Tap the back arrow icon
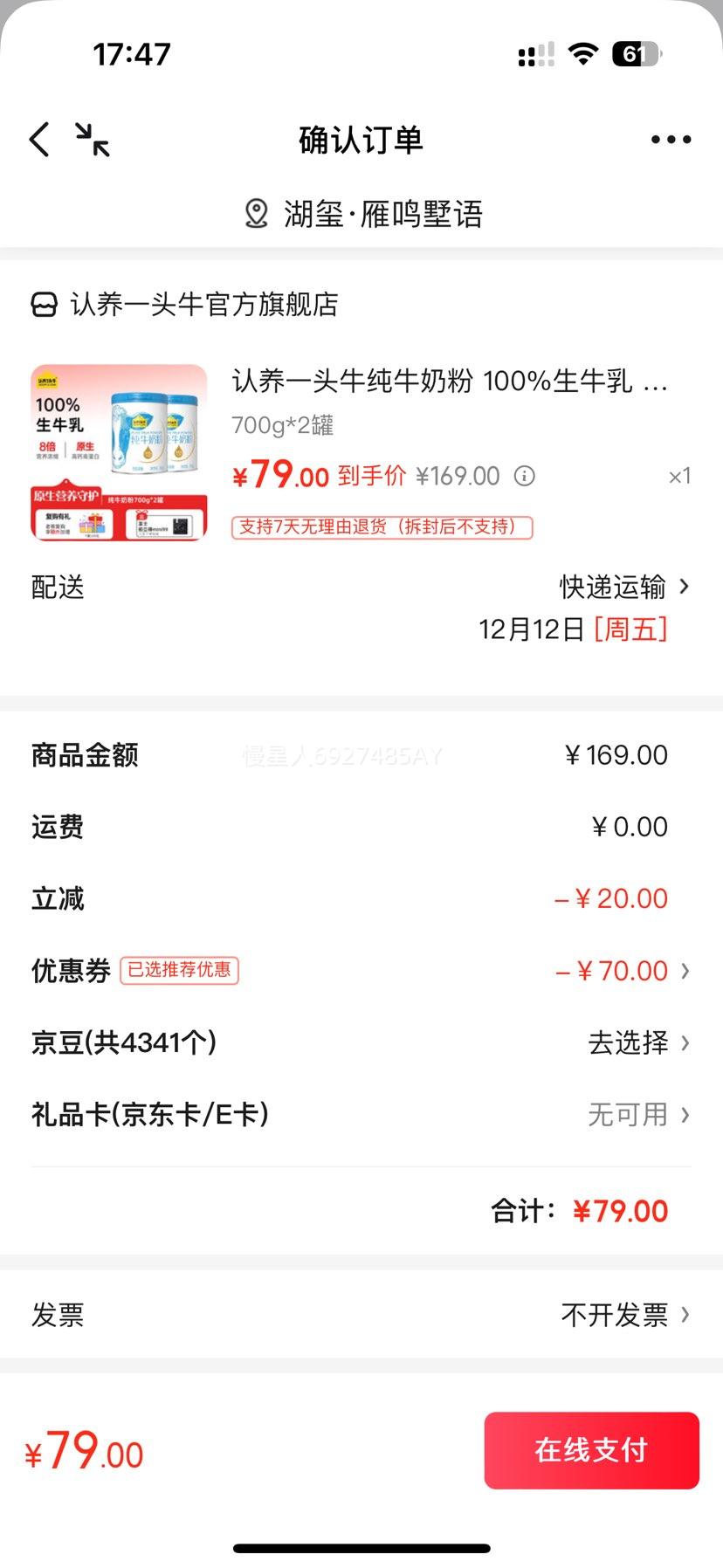Image resolution: width=723 pixels, height=1568 pixels. (37, 139)
